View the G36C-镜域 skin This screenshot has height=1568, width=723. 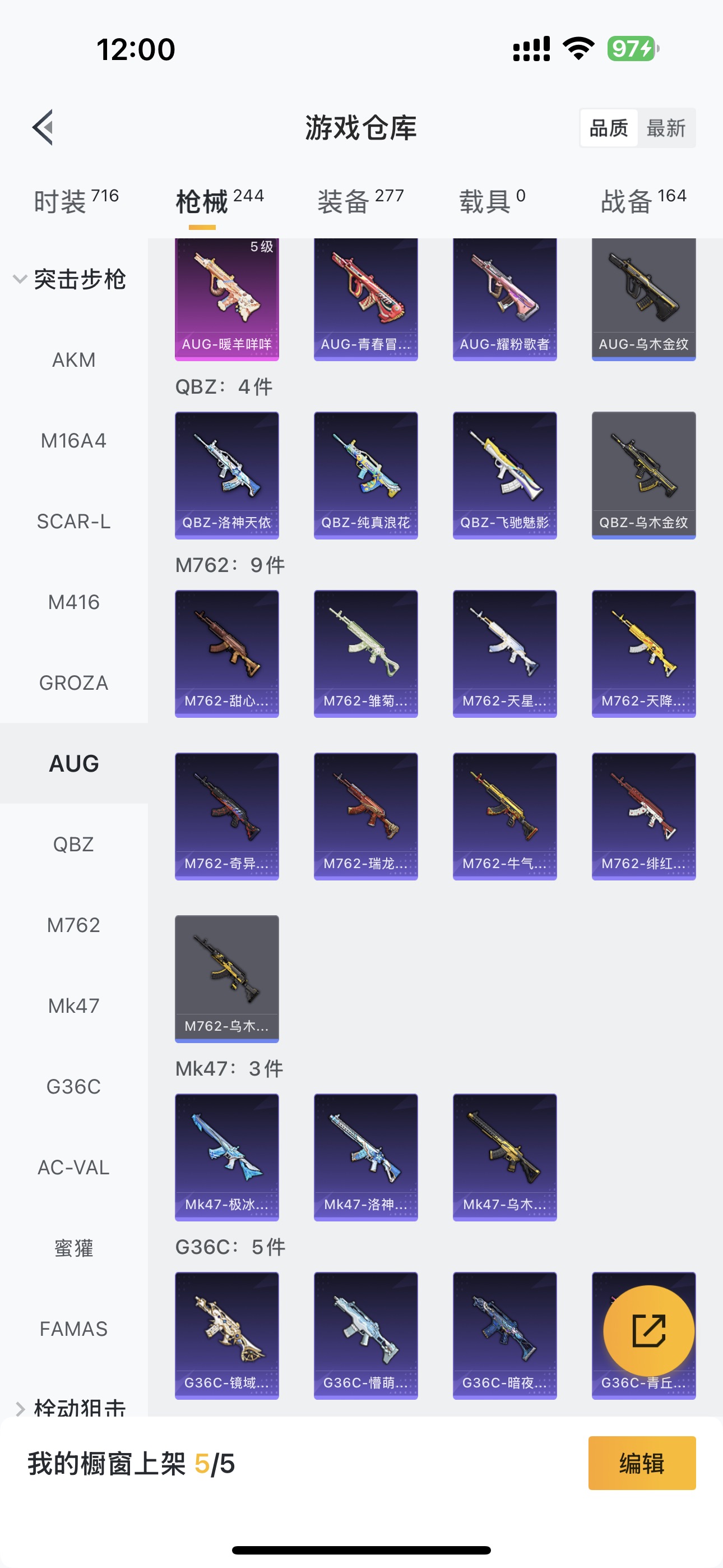[x=226, y=1335]
